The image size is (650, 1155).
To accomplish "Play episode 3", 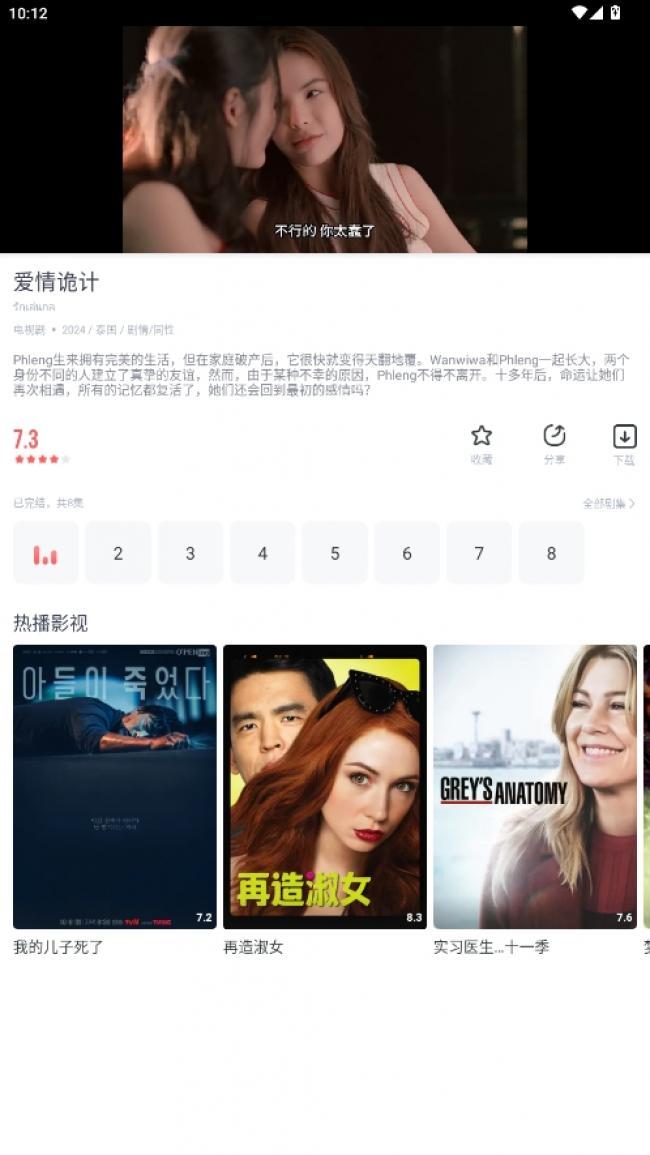I will pyautogui.click(x=190, y=553).
